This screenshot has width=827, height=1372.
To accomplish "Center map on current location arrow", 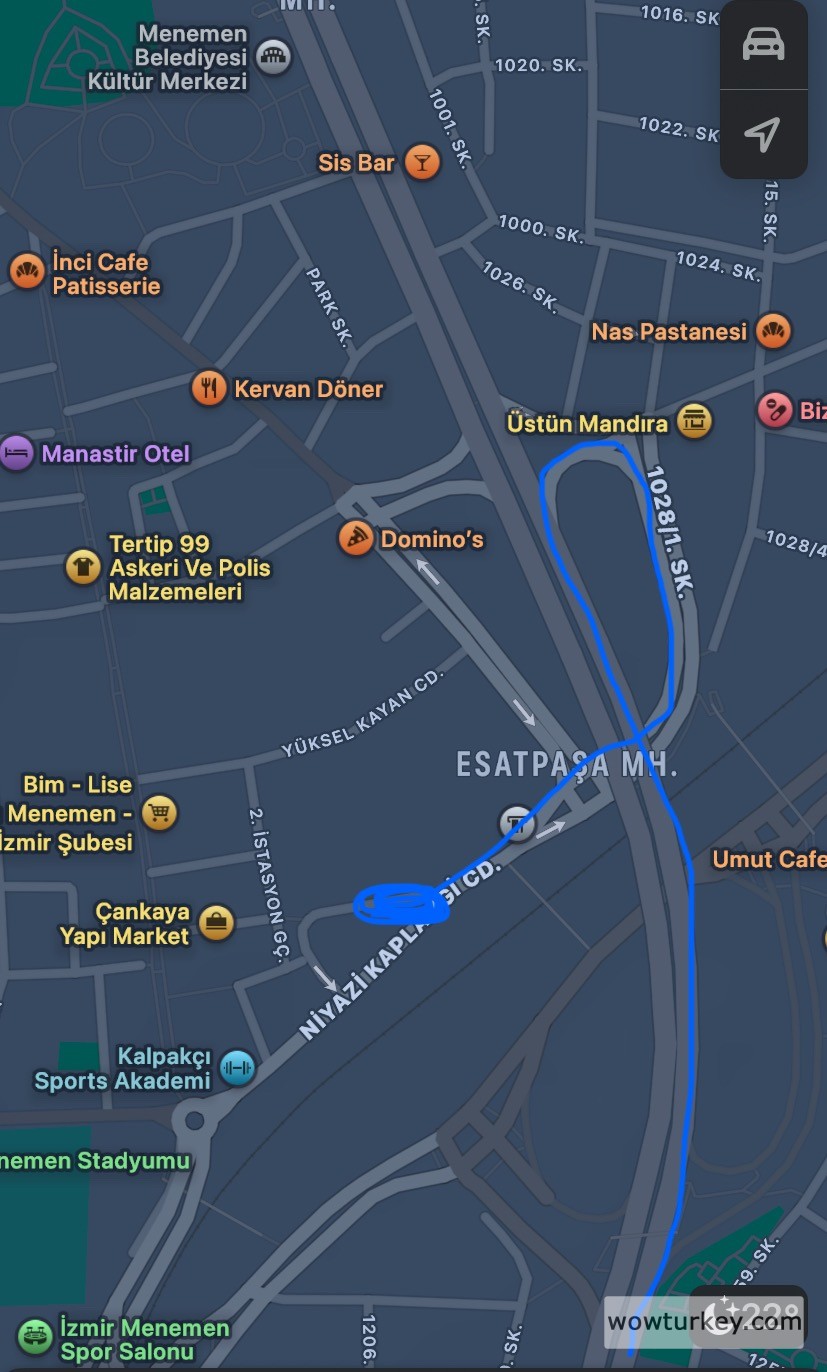I will click(763, 134).
